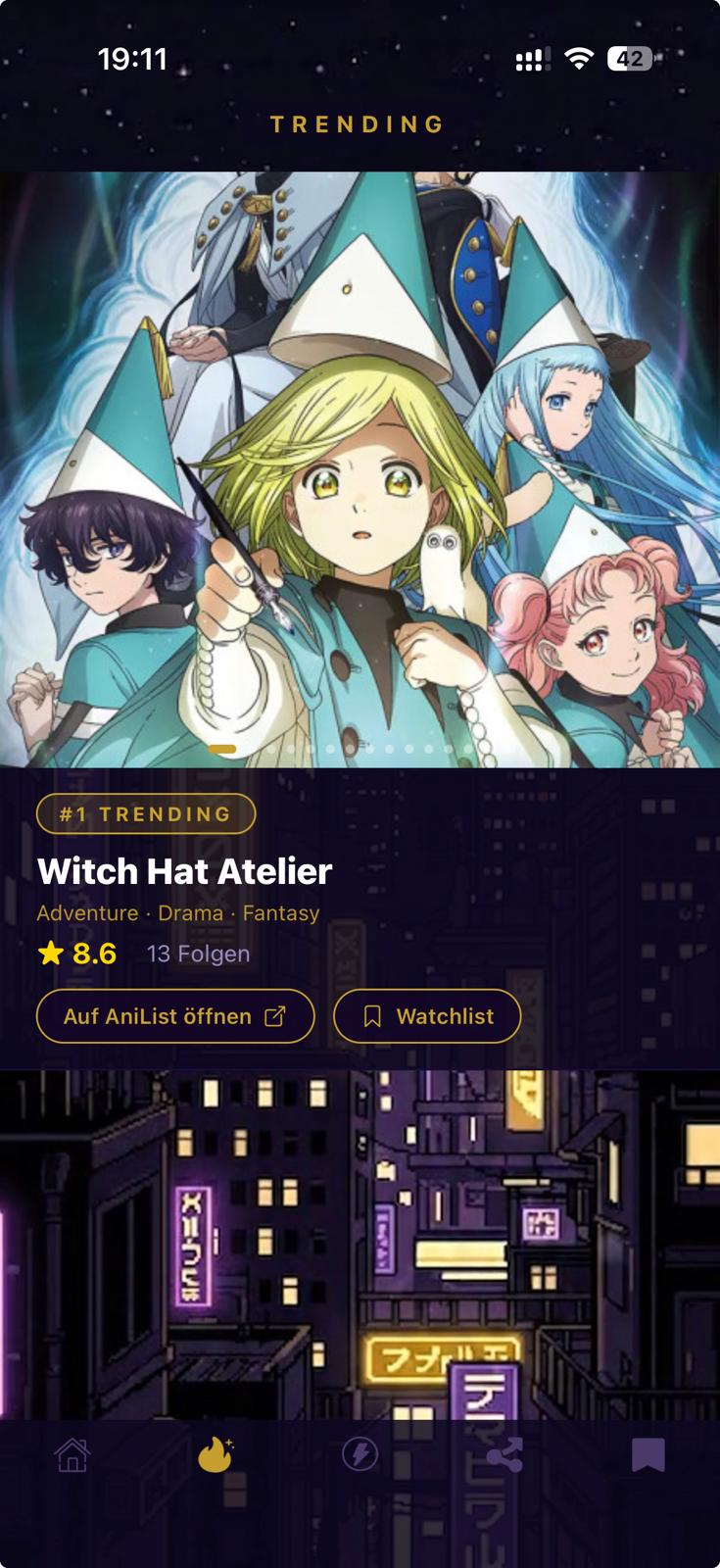Viewport: 720px width, 1568px height.
Task: Jump to the last carousel dot
Action: (x=465, y=748)
